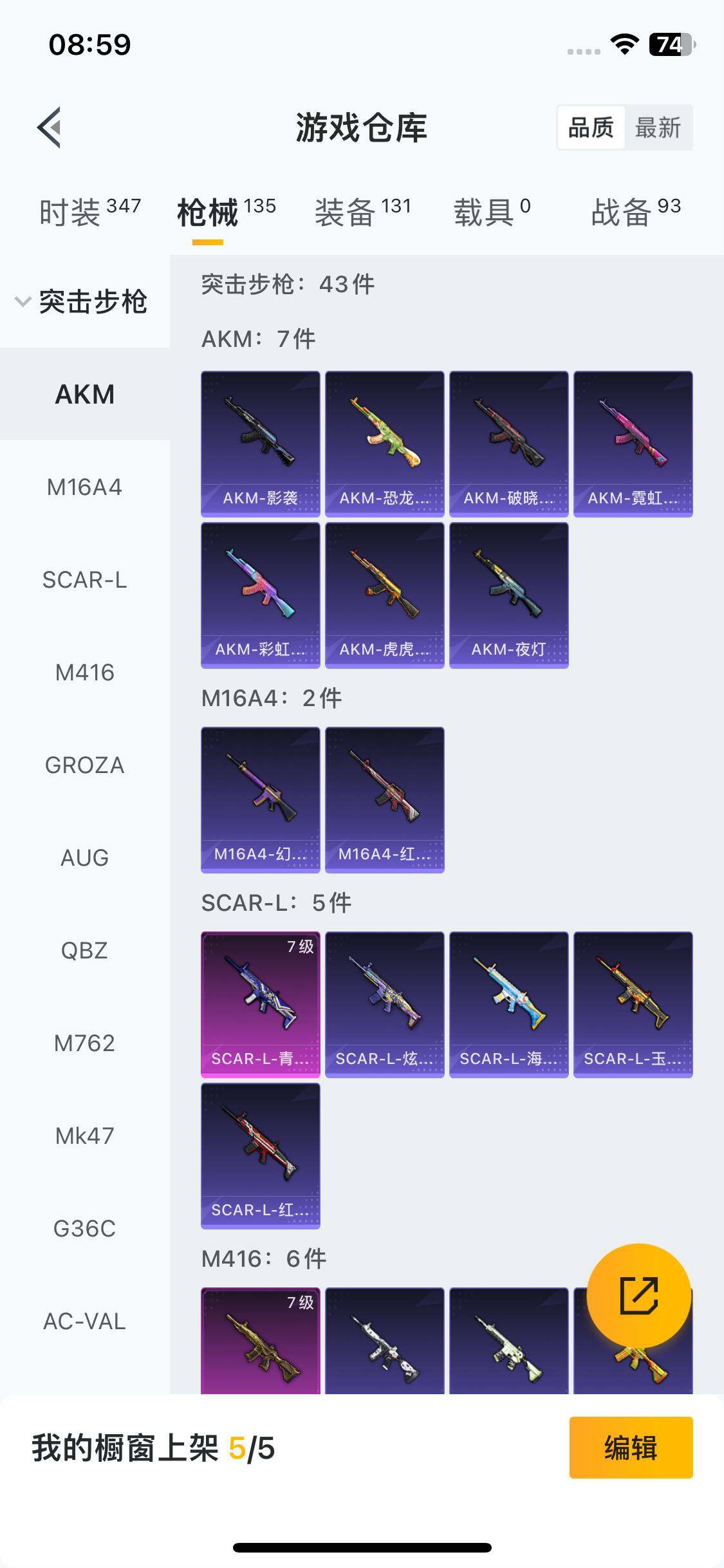Screen dimensions: 724x1568
Task: Tap the orange floating share button
Action: (x=638, y=1295)
